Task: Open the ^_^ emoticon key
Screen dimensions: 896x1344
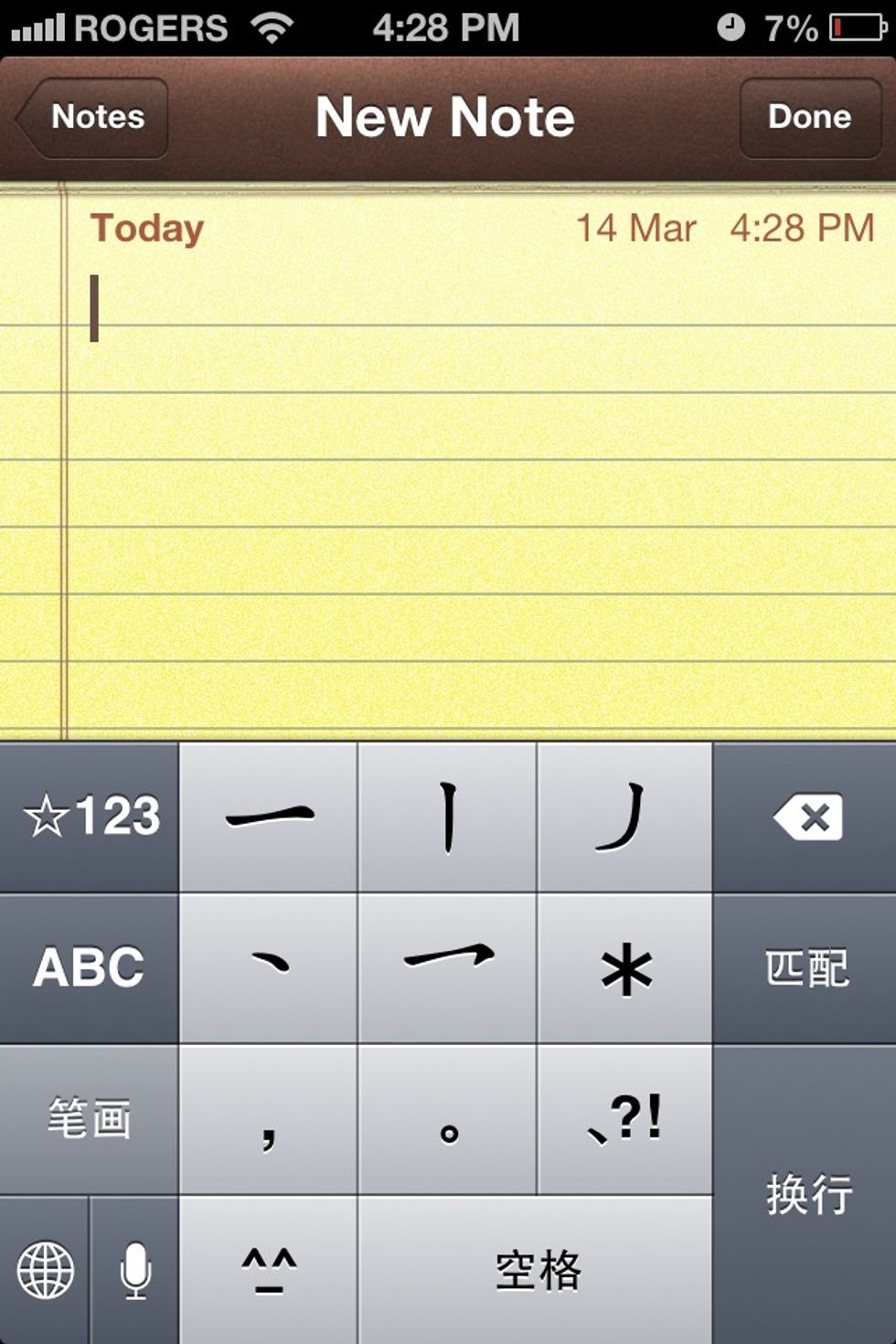Action: 269,1269
